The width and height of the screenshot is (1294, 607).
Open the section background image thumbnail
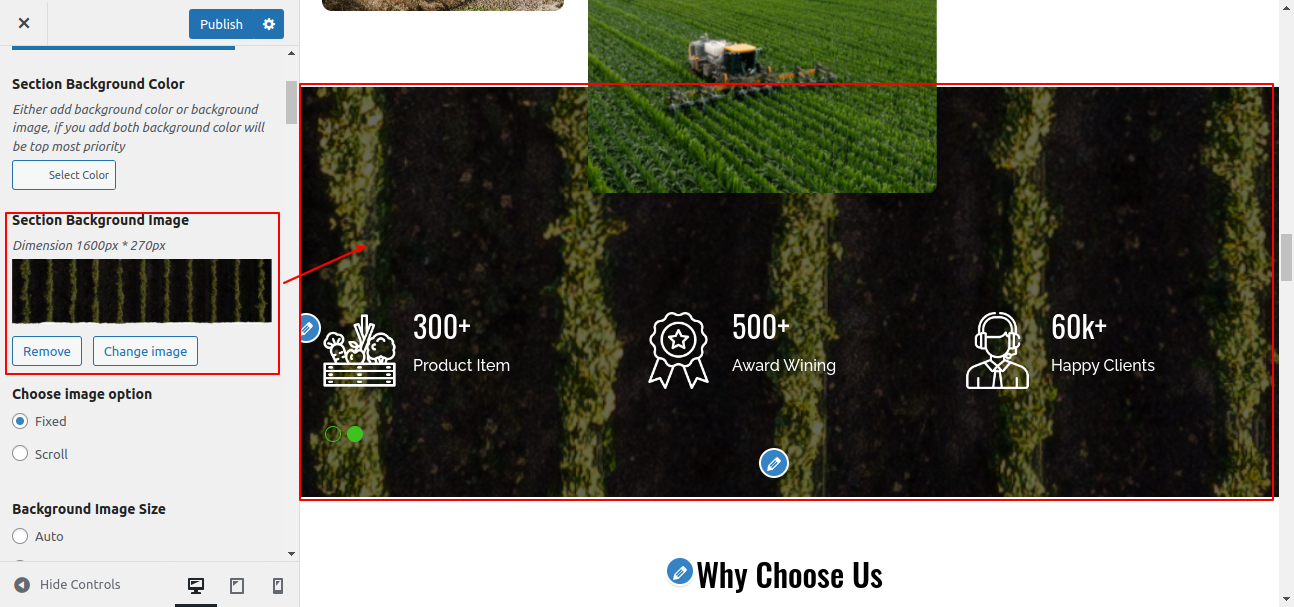[x=142, y=291]
